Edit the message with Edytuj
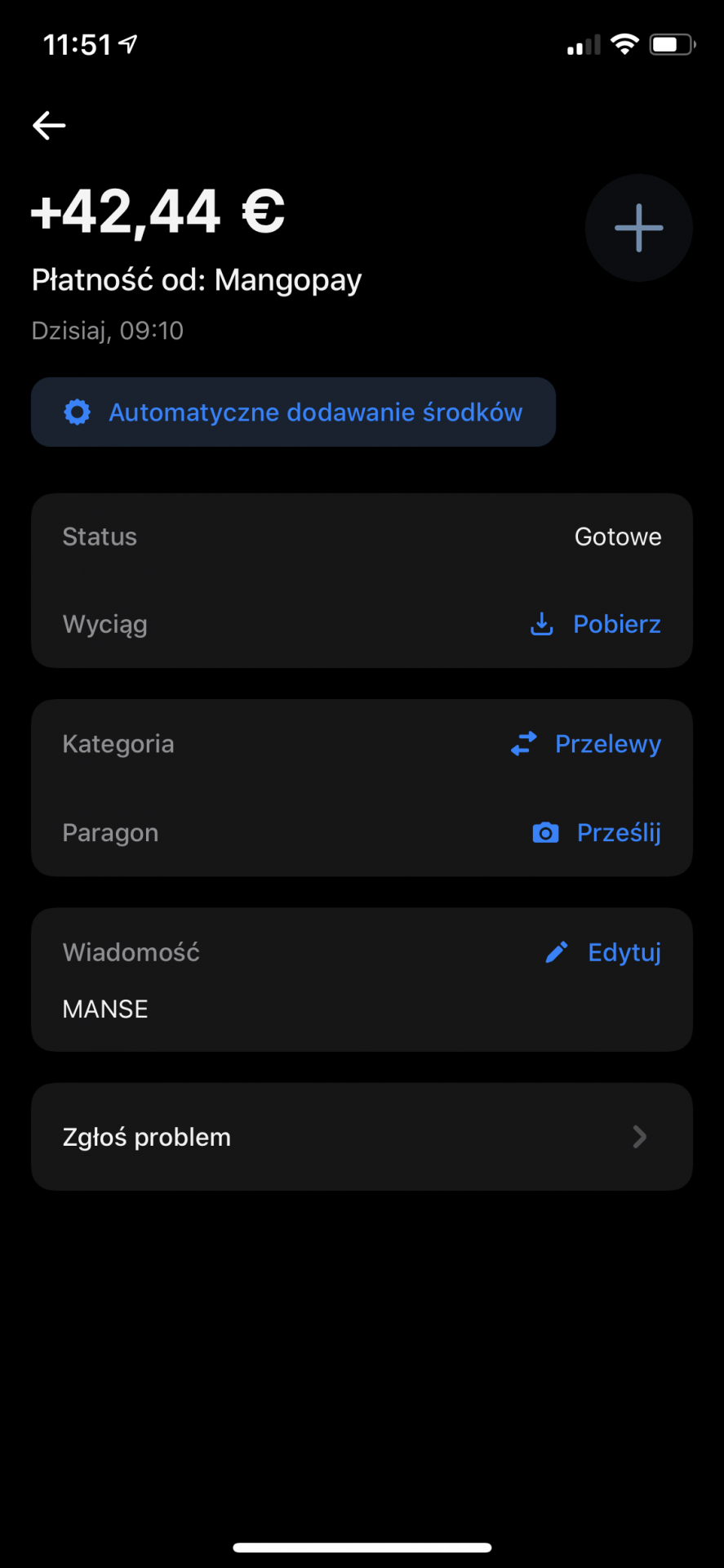Viewport: 724px width, 1568px height. tap(603, 952)
